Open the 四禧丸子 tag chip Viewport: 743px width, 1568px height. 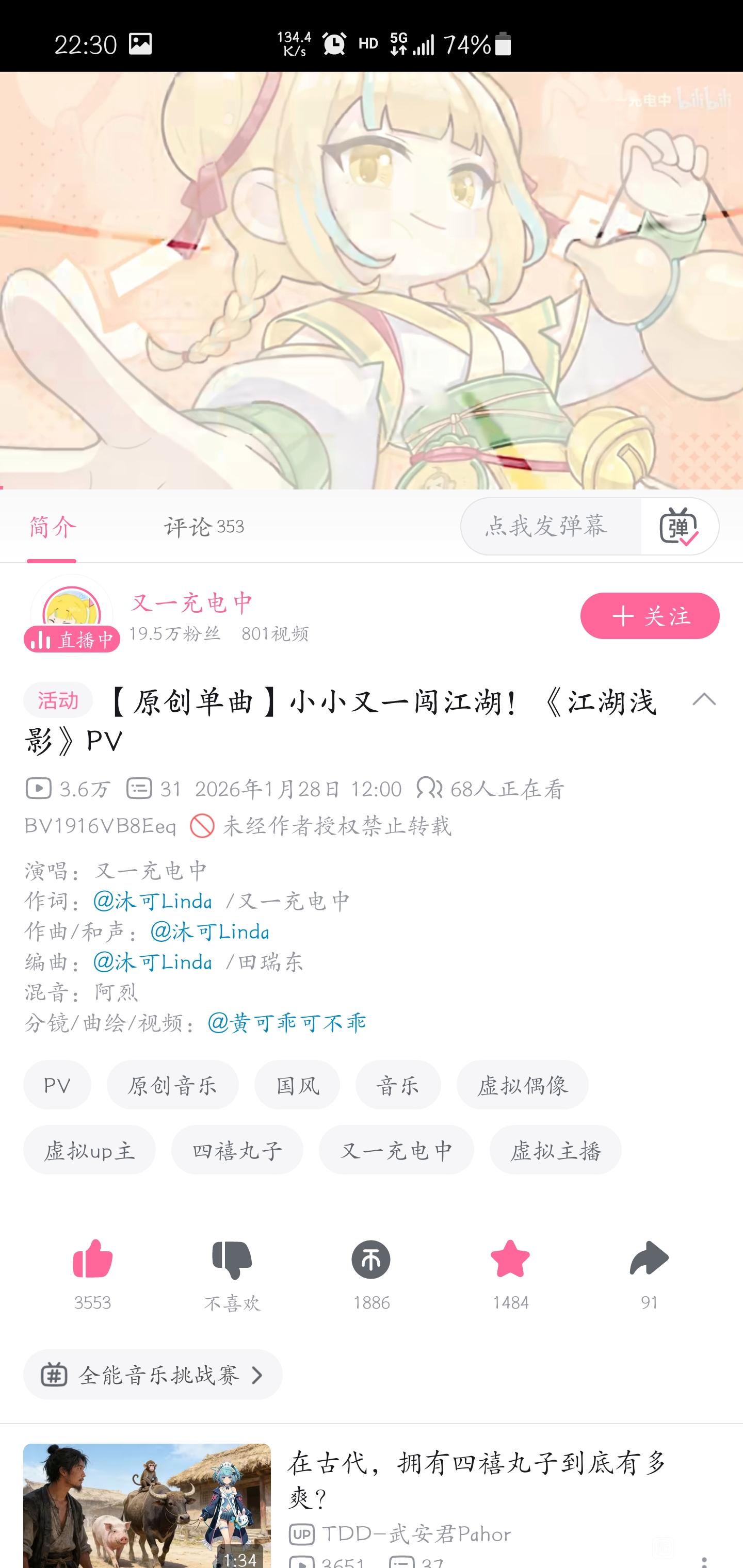point(237,1150)
